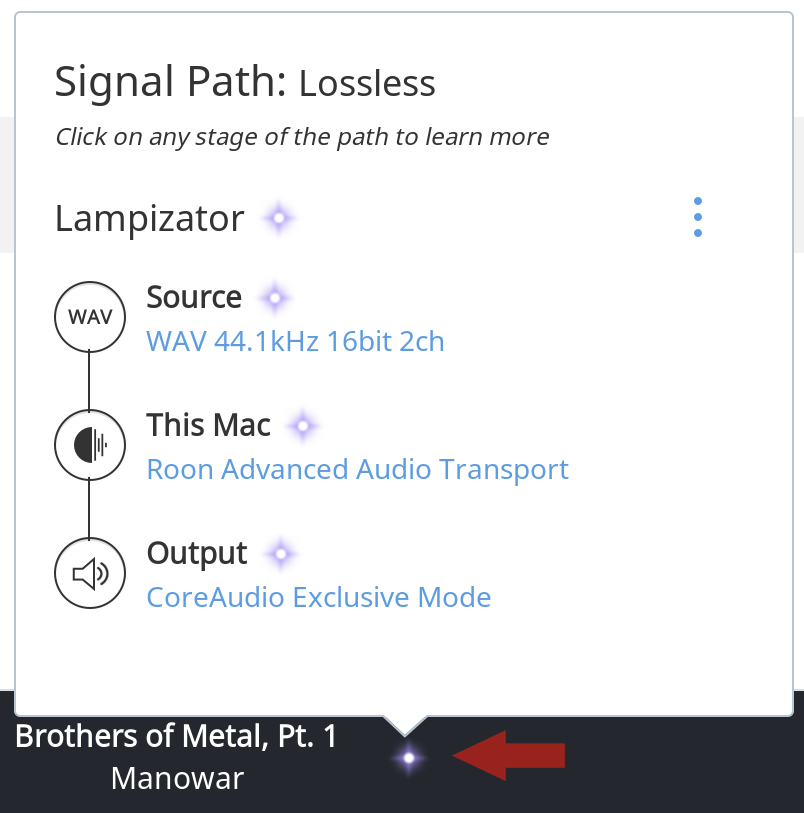The height and width of the screenshot is (813, 804).
Task: Open the three-dot menu beside Lampizator
Action: [697, 217]
